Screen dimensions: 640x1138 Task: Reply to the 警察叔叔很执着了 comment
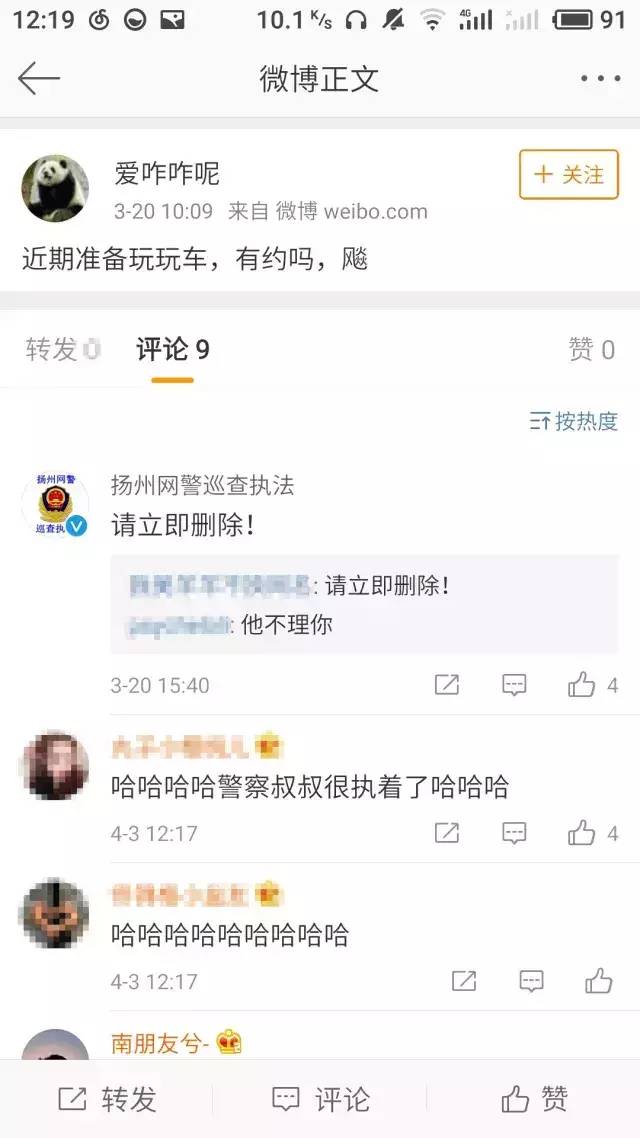point(514,833)
